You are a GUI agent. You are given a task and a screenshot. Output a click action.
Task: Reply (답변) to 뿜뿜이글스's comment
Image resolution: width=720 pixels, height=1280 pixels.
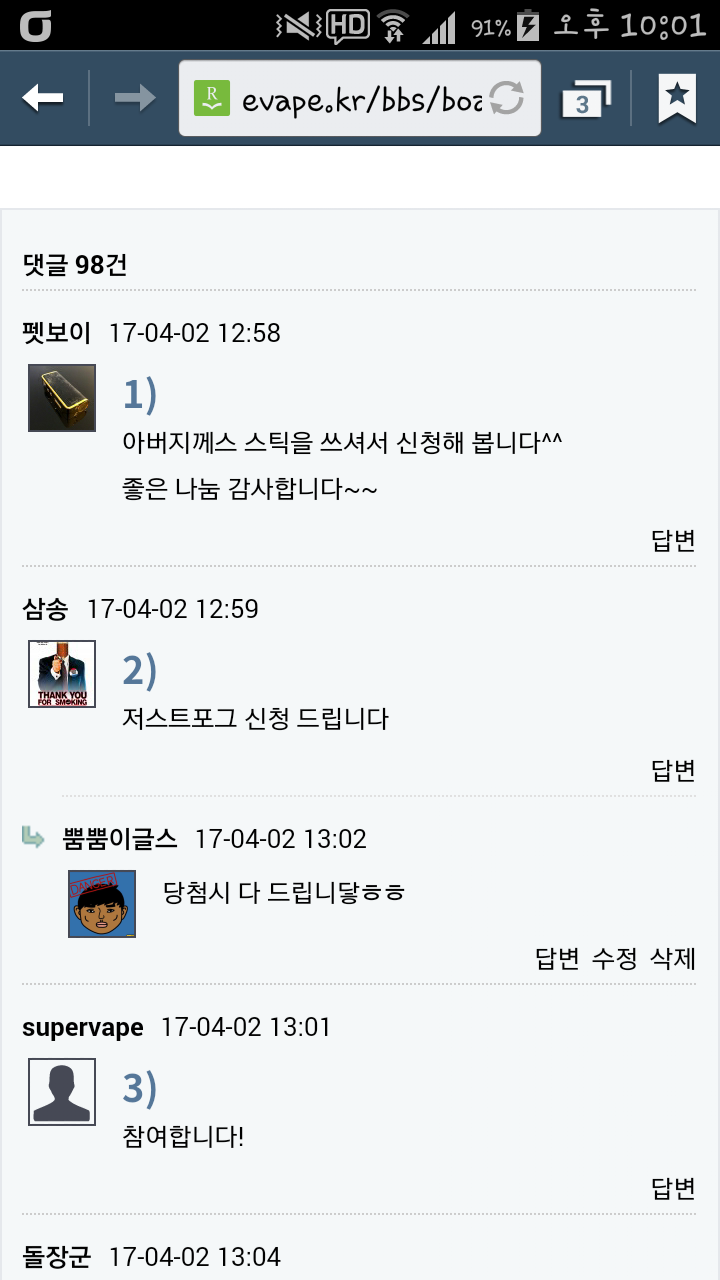click(558, 959)
